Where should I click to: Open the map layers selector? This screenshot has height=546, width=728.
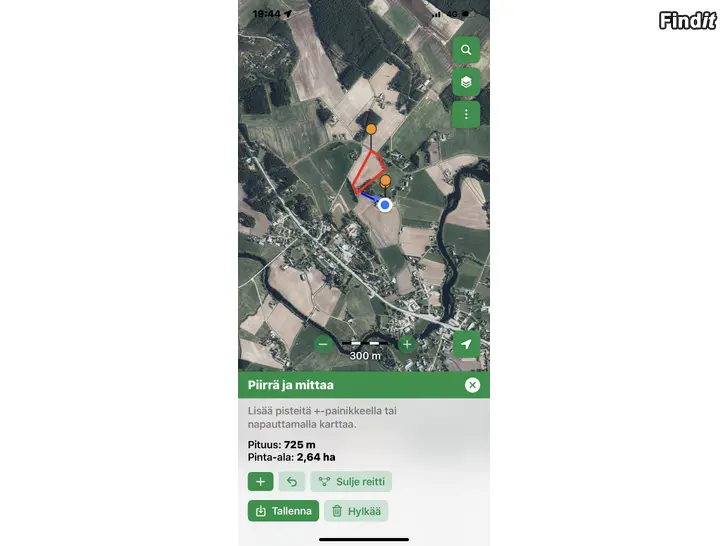click(x=466, y=82)
